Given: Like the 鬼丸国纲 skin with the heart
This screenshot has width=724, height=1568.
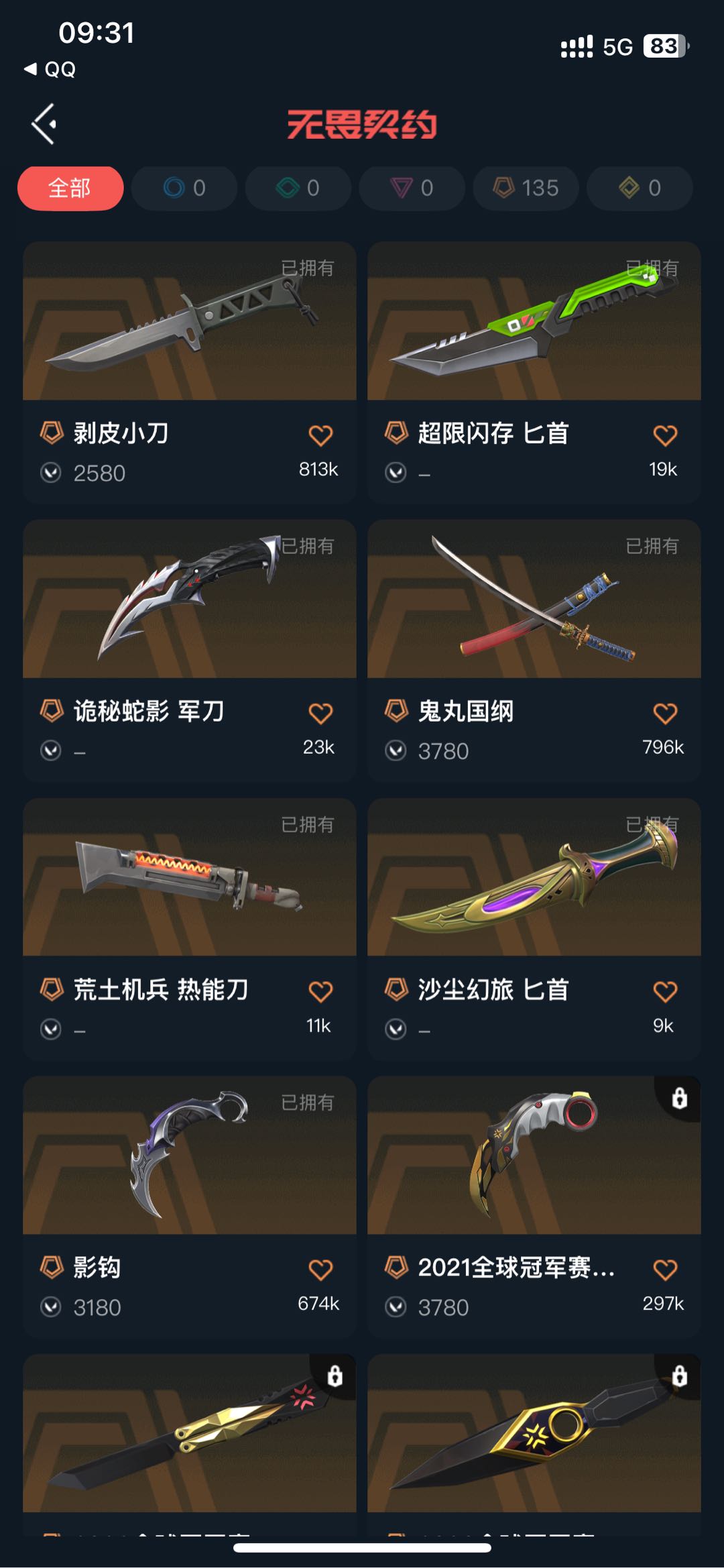Looking at the screenshot, I should click(x=665, y=714).
